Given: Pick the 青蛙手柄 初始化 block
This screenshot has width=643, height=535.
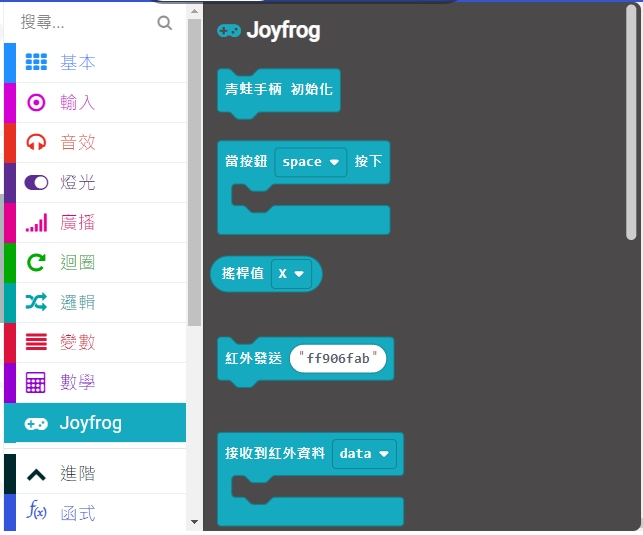Looking at the screenshot, I should 278,90.
